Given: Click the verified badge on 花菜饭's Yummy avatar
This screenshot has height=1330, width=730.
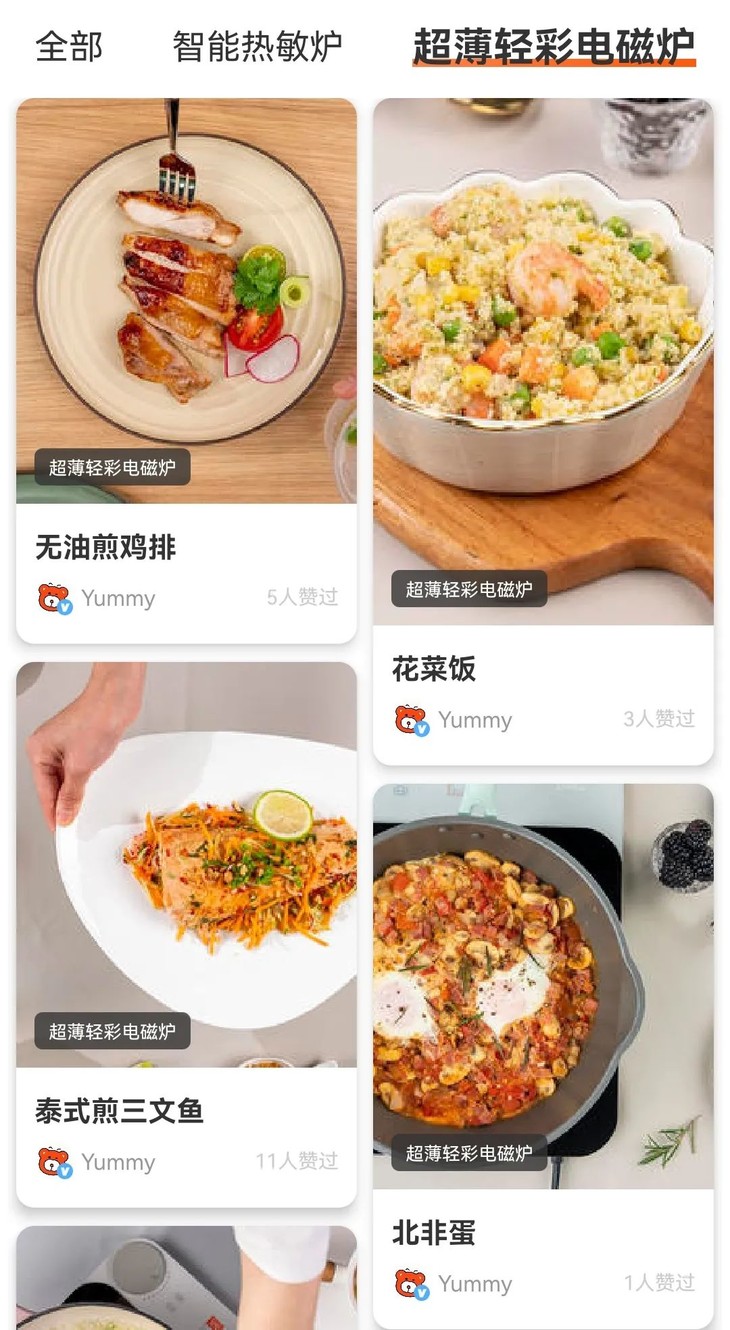Looking at the screenshot, I should [422, 729].
